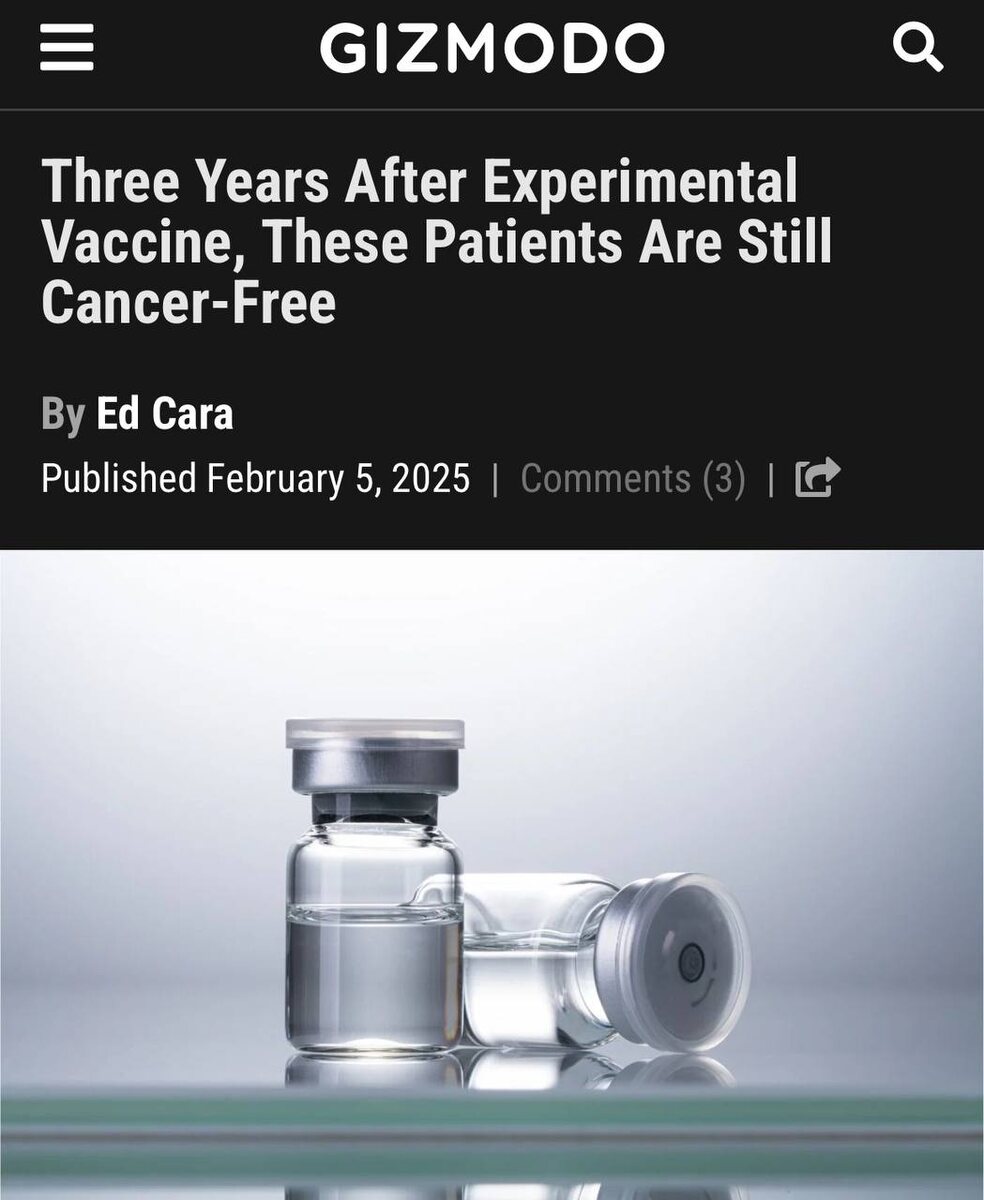Go to Gizmodo home via logo
984x1200 pixels.
tap(492, 48)
